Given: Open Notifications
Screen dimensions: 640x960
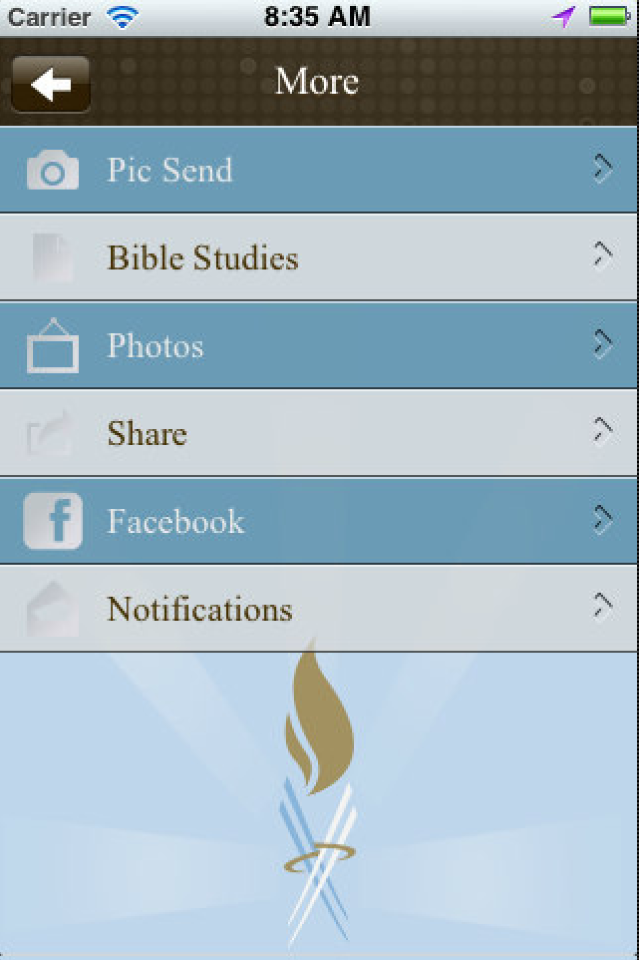Looking at the screenshot, I should click(318, 609).
